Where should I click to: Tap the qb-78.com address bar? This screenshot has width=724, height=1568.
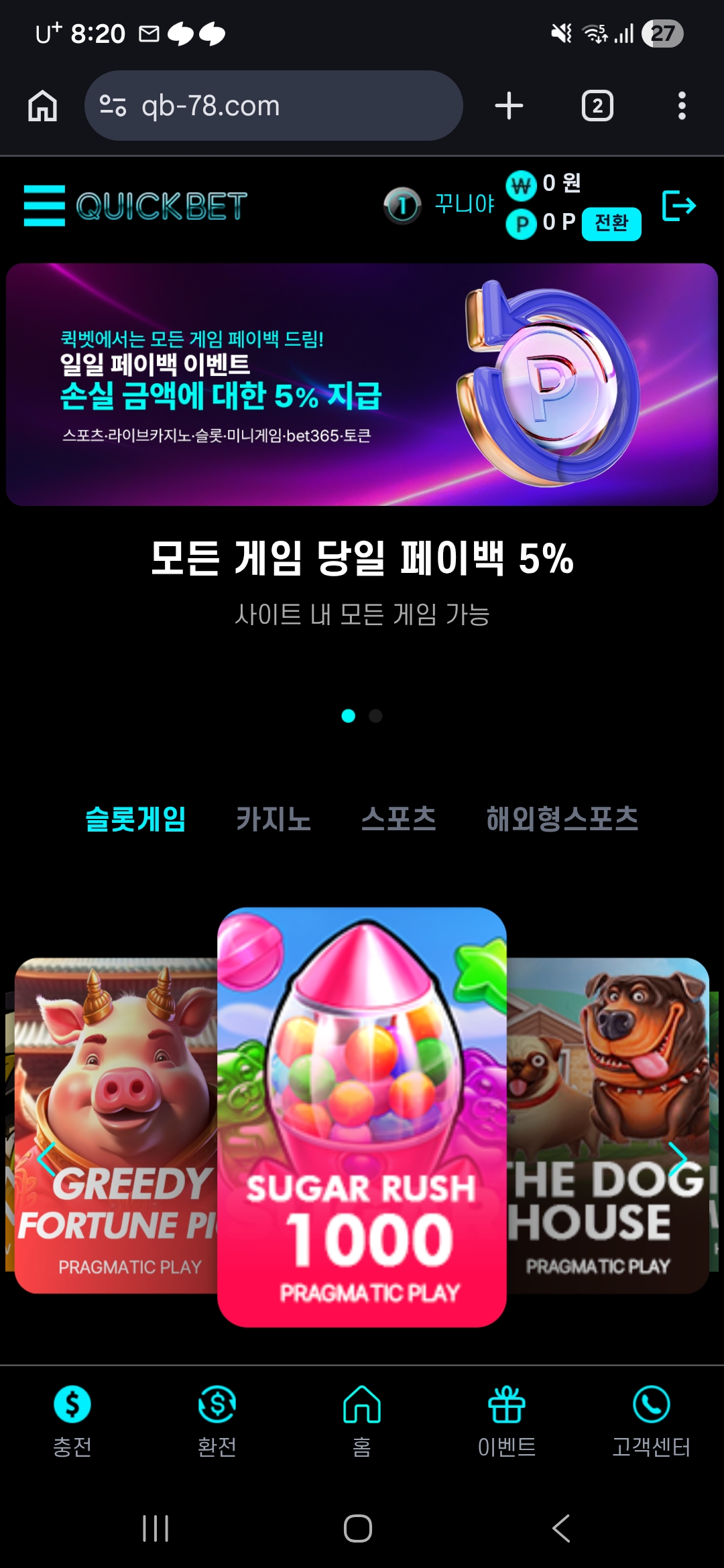(x=274, y=106)
